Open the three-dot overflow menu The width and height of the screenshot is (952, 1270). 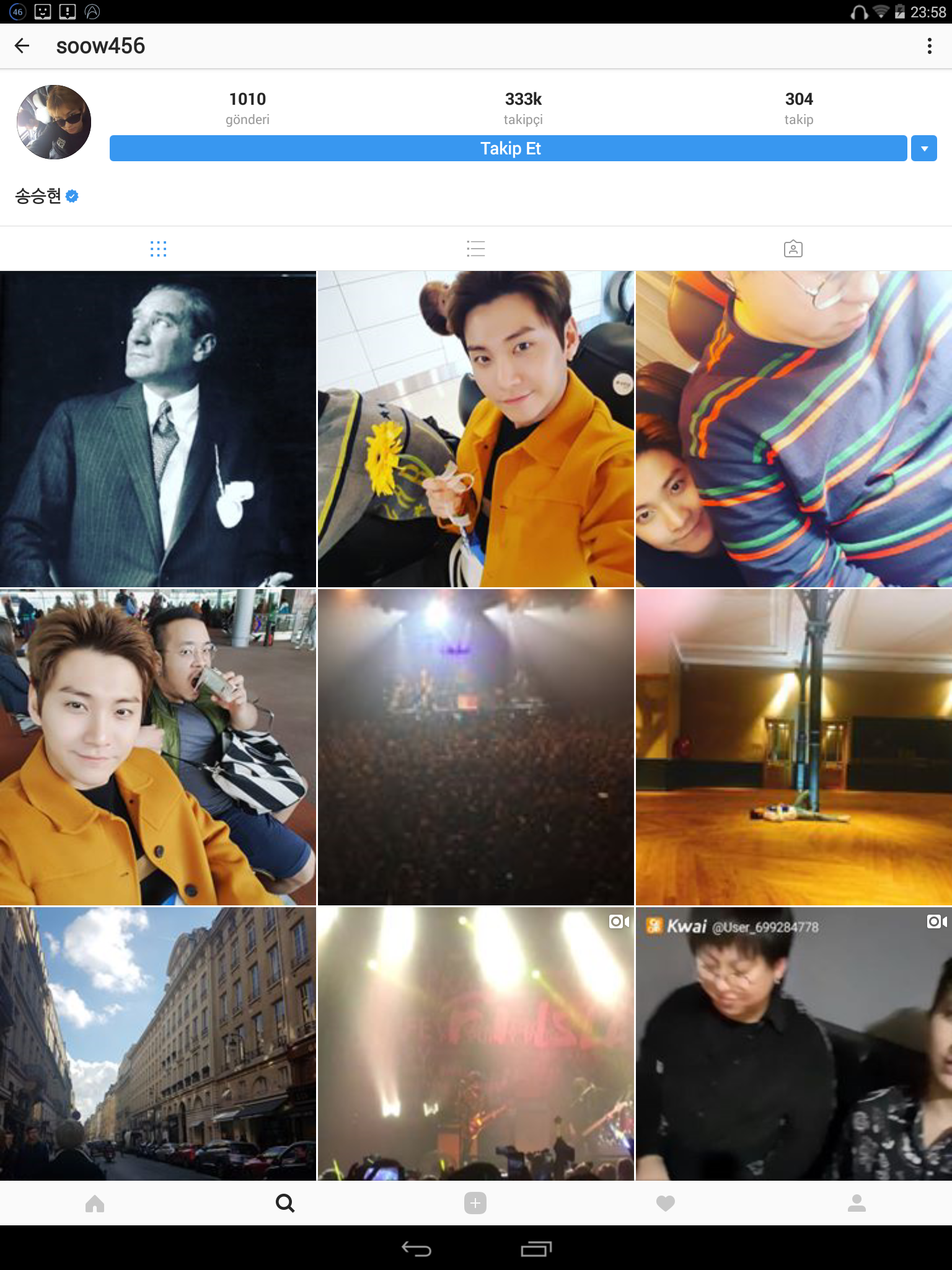[929, 46]
